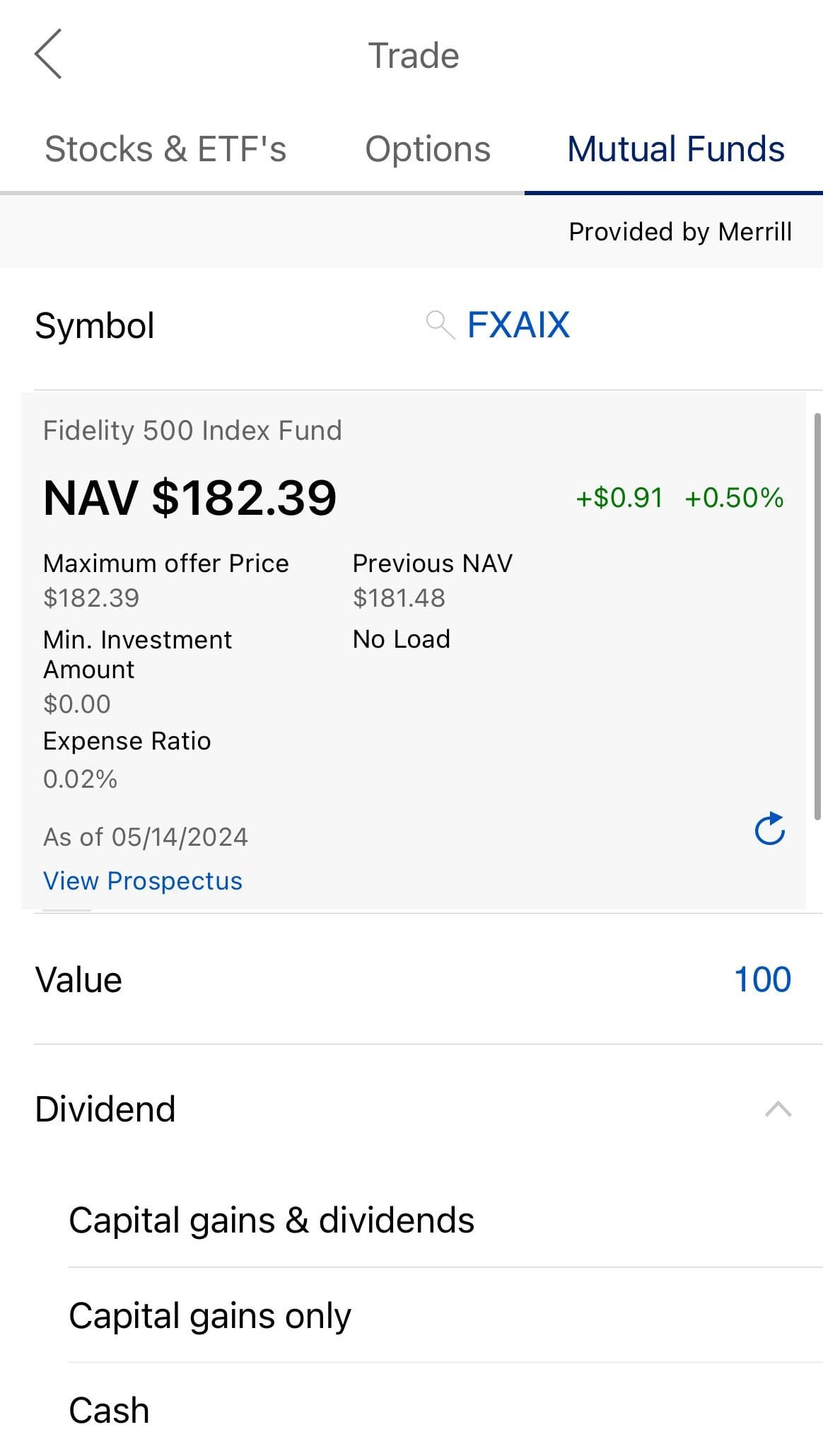The height and width of the screenshot is (1456, 823).
Task: Open View Prospectus for the fund
Action: 143,880
